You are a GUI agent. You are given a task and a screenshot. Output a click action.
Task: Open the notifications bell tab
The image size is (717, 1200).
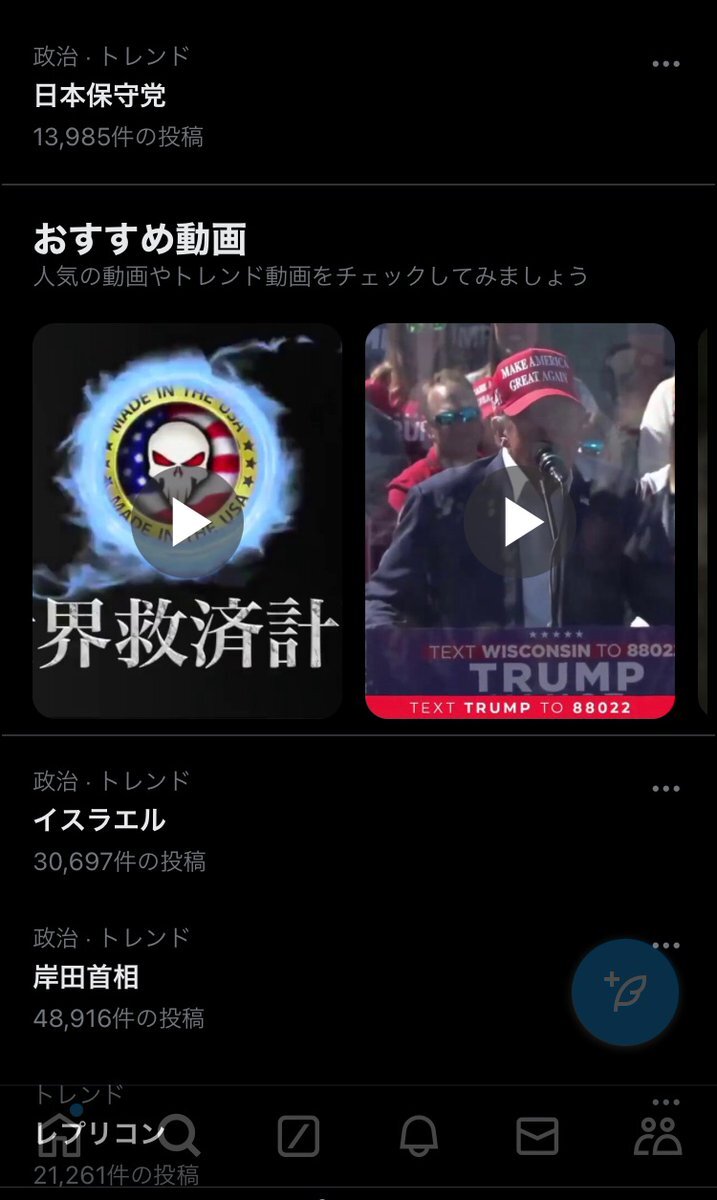pos(419,1136)
